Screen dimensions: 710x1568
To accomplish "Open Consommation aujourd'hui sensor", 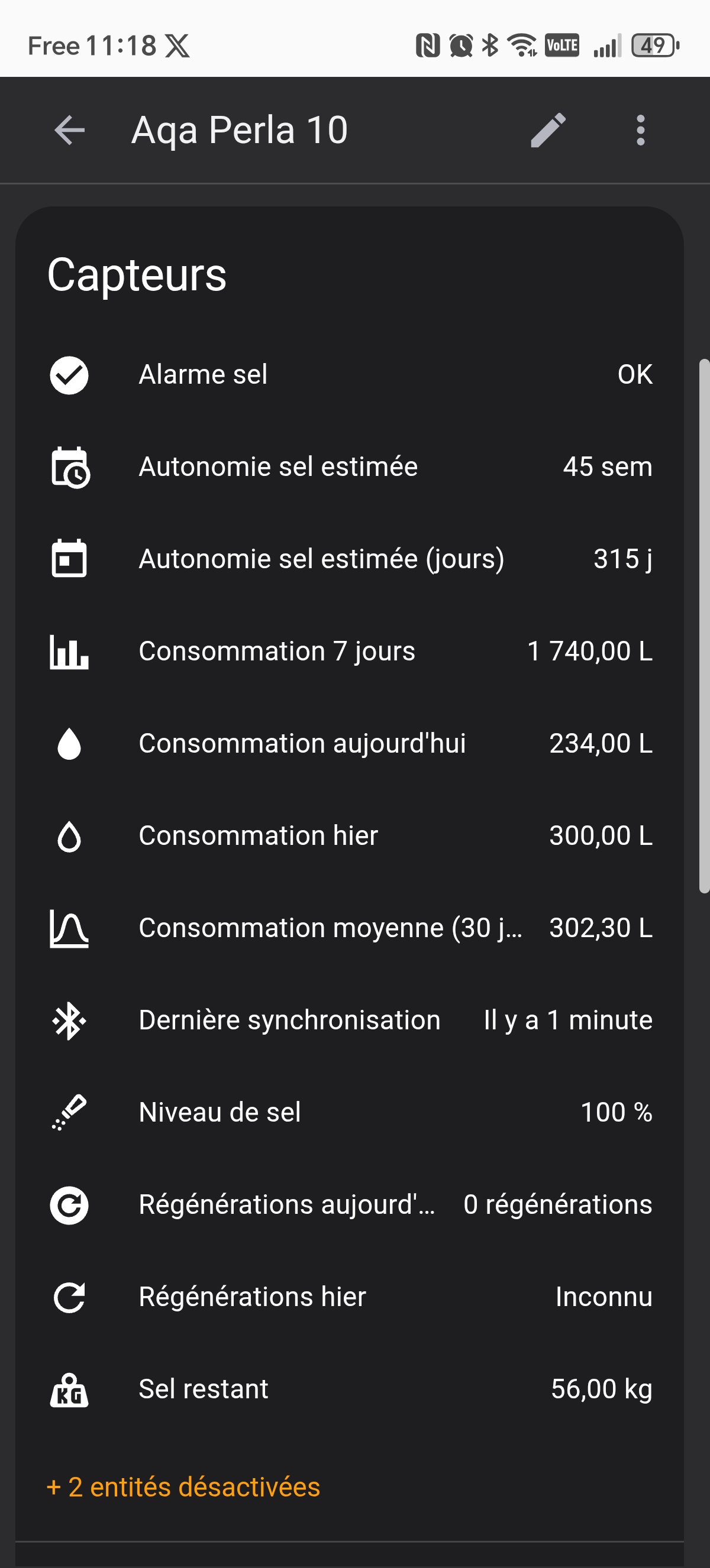I will point(350,744).
